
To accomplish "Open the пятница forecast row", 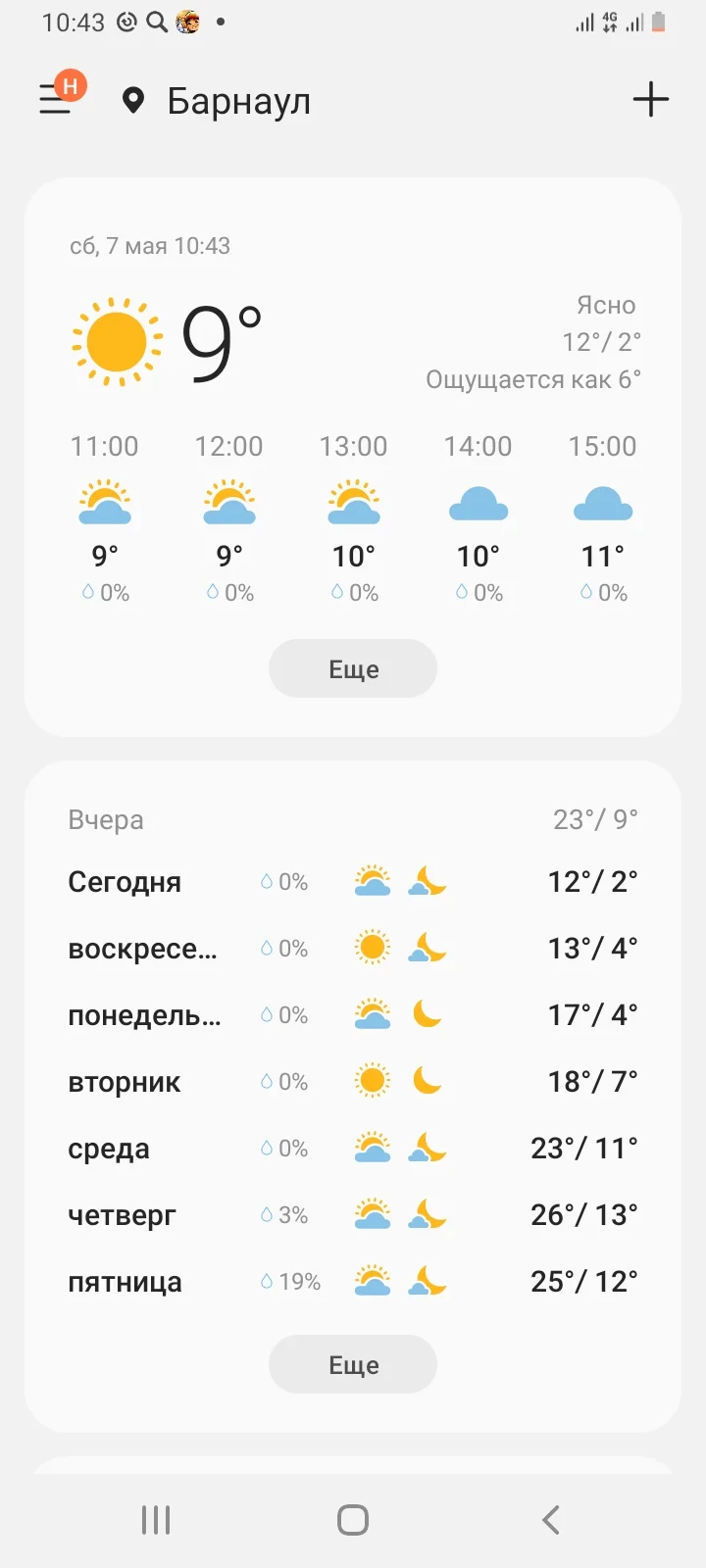I will coord(353,1282).
